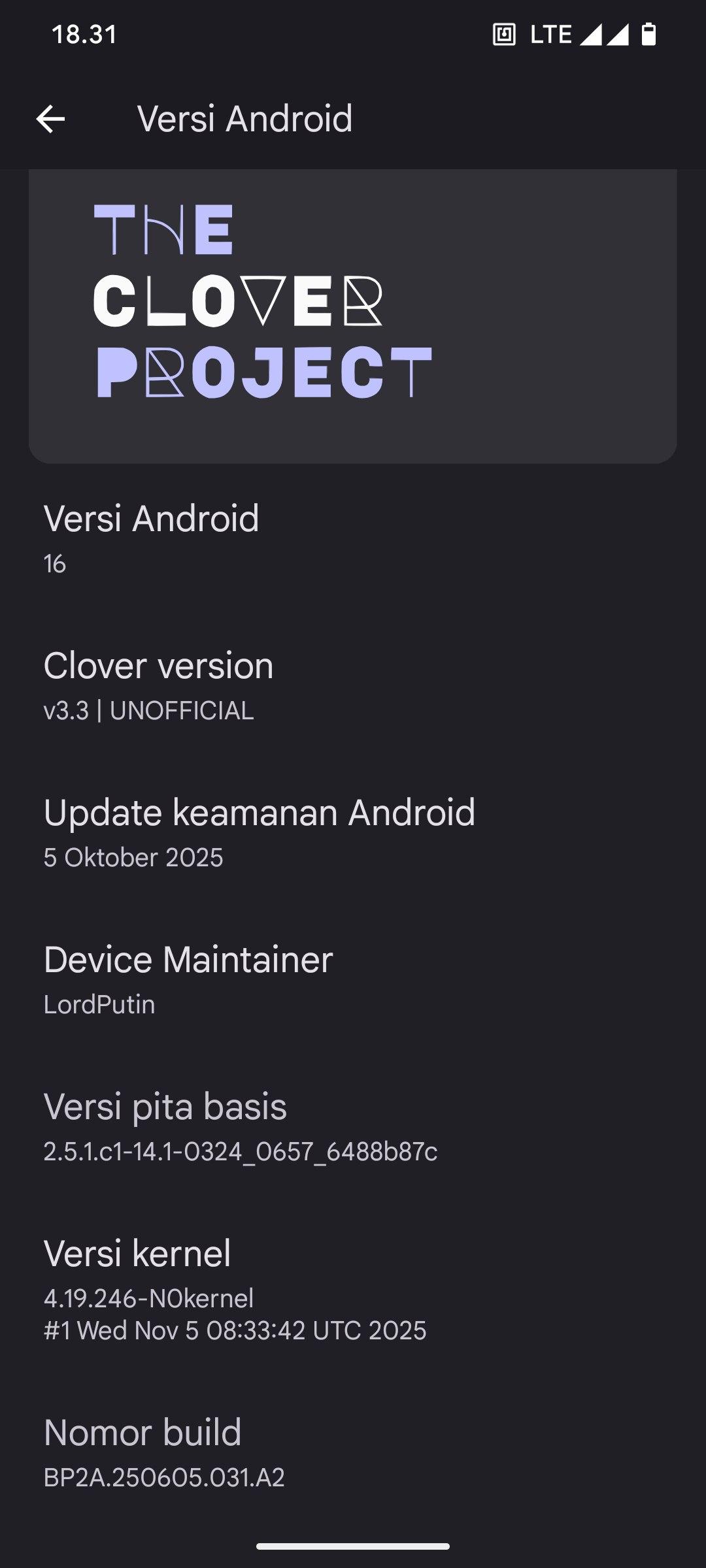Open the Clover version row

353,685
